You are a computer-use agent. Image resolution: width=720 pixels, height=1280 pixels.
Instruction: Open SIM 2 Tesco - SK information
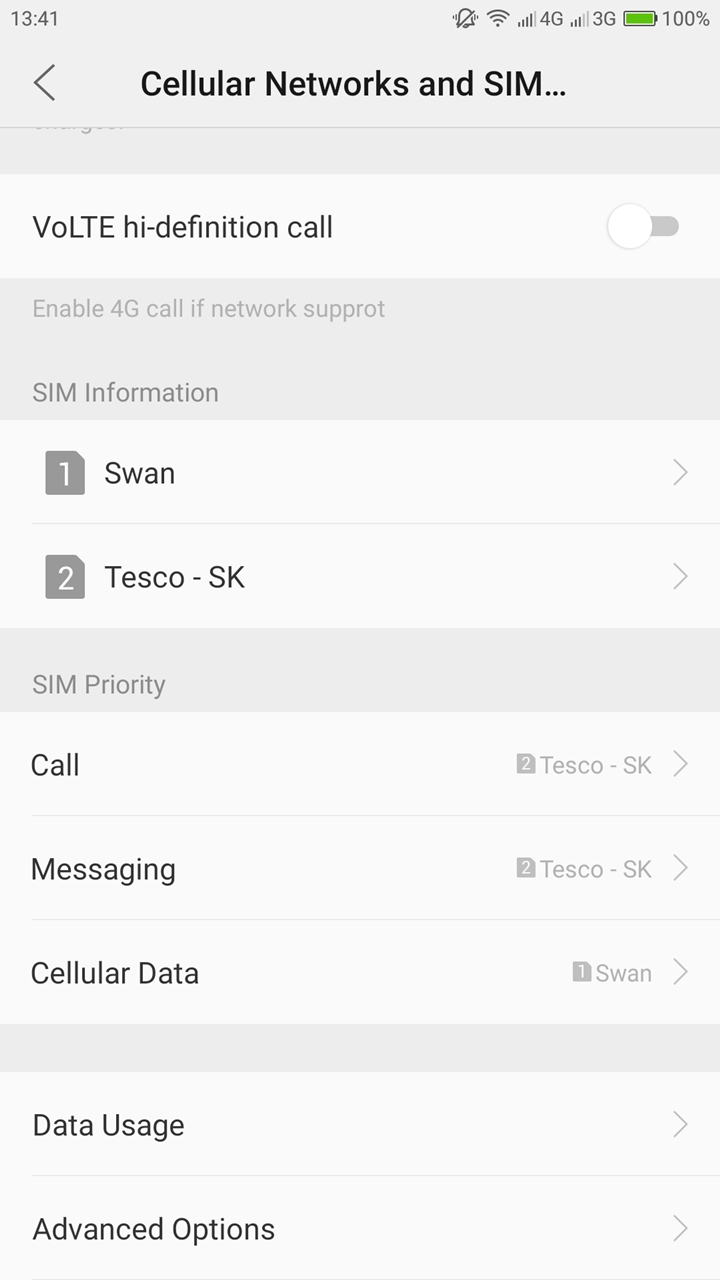pyautogui.click(x=360, y=577)
